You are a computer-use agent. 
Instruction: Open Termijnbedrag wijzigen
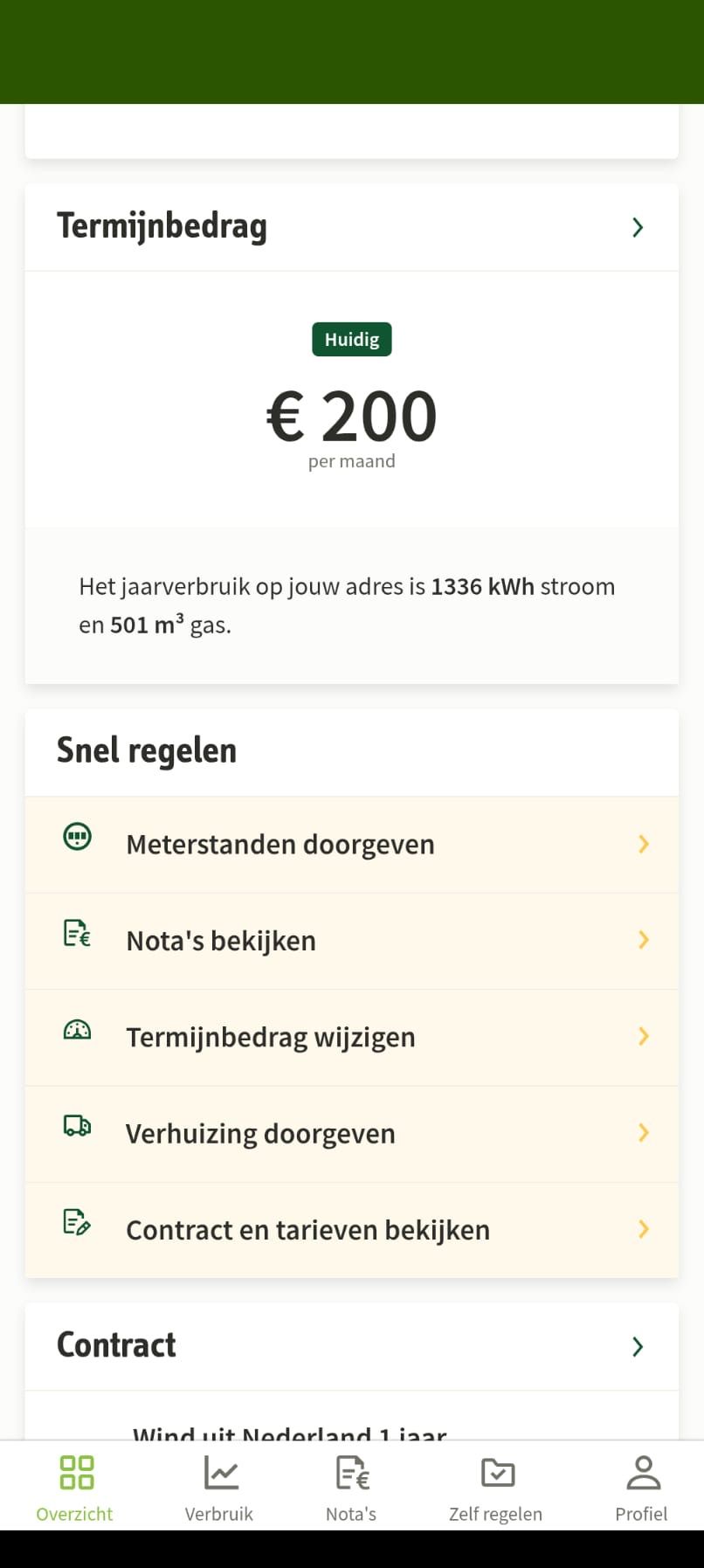(271, 1037)
